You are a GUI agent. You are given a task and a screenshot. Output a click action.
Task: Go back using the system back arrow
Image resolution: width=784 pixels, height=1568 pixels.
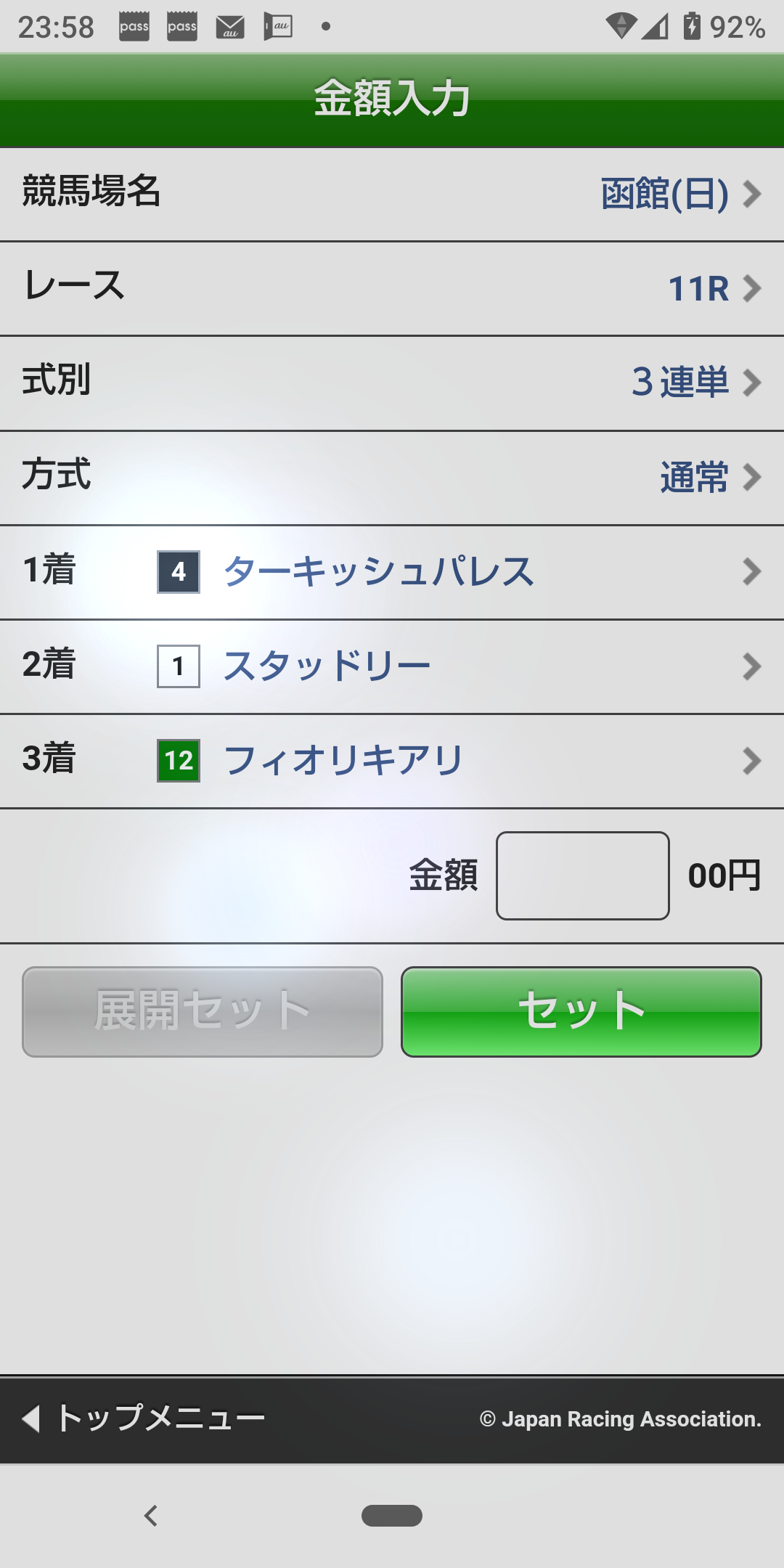151,1516
